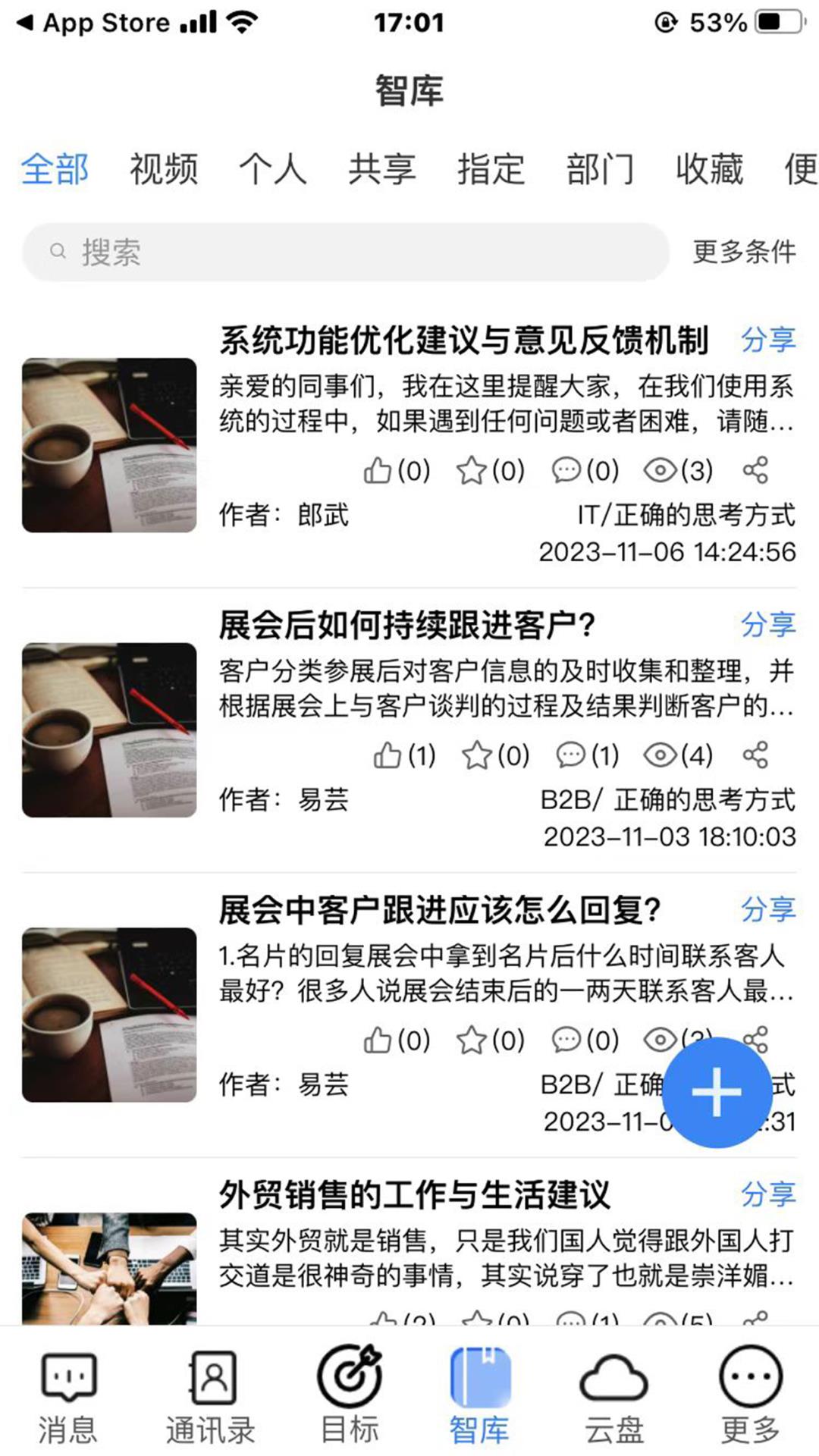The height and width of the screenshot is (1456, 819).
Task: Open the 云盘 tab
Action: (x=613, y=1395)
